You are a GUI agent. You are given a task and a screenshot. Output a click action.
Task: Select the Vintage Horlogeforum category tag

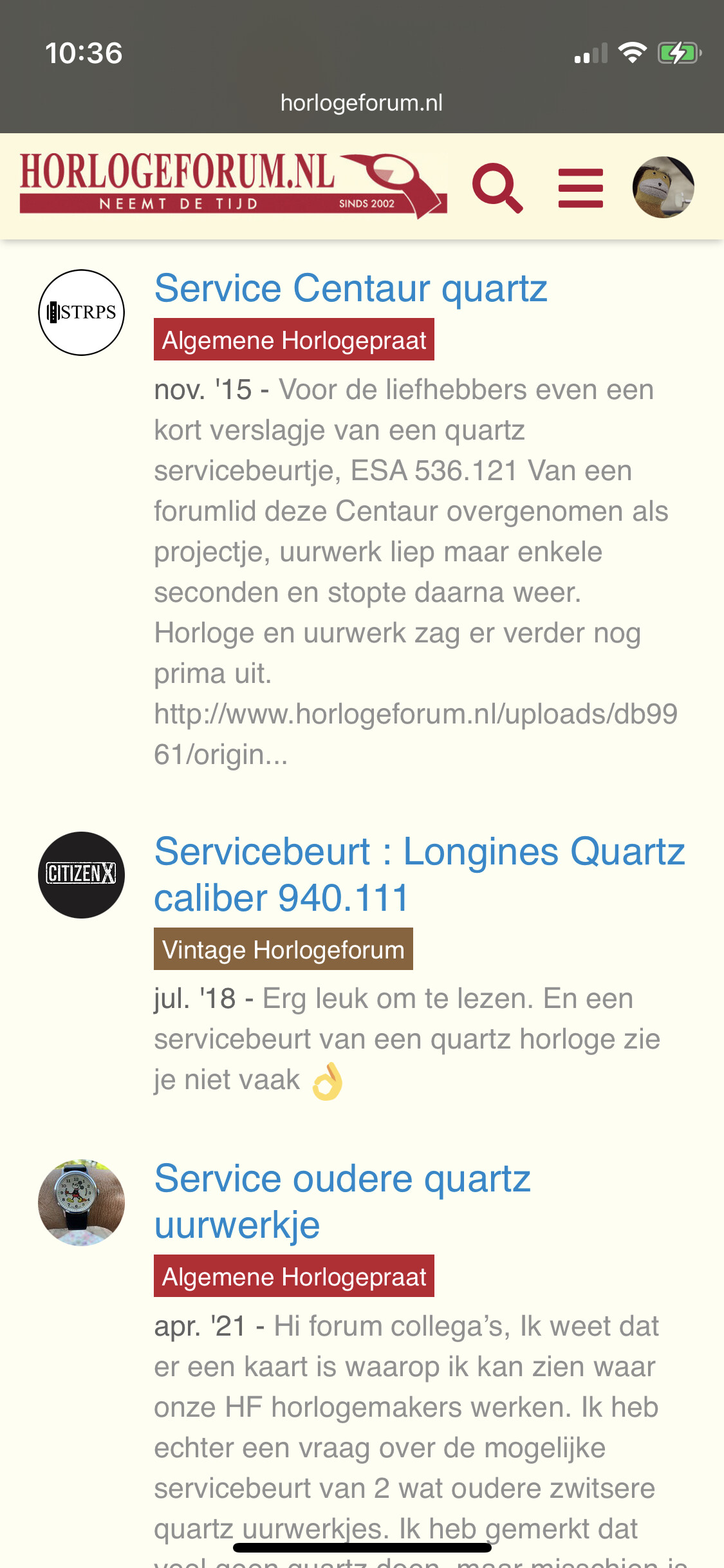(x=283, y=949)
